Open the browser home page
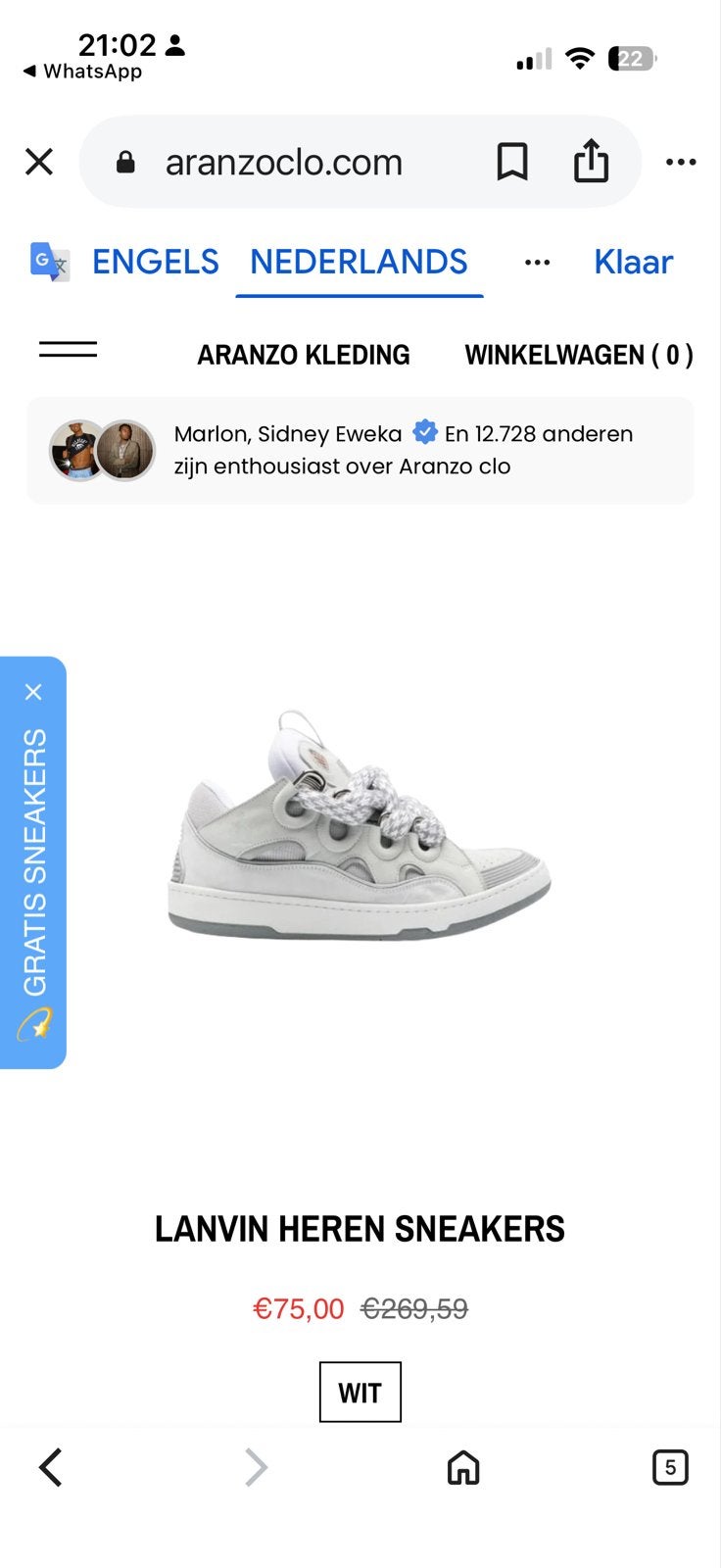The width and height of the screenshot is (721, 1568). click(x=463, y=1467)
